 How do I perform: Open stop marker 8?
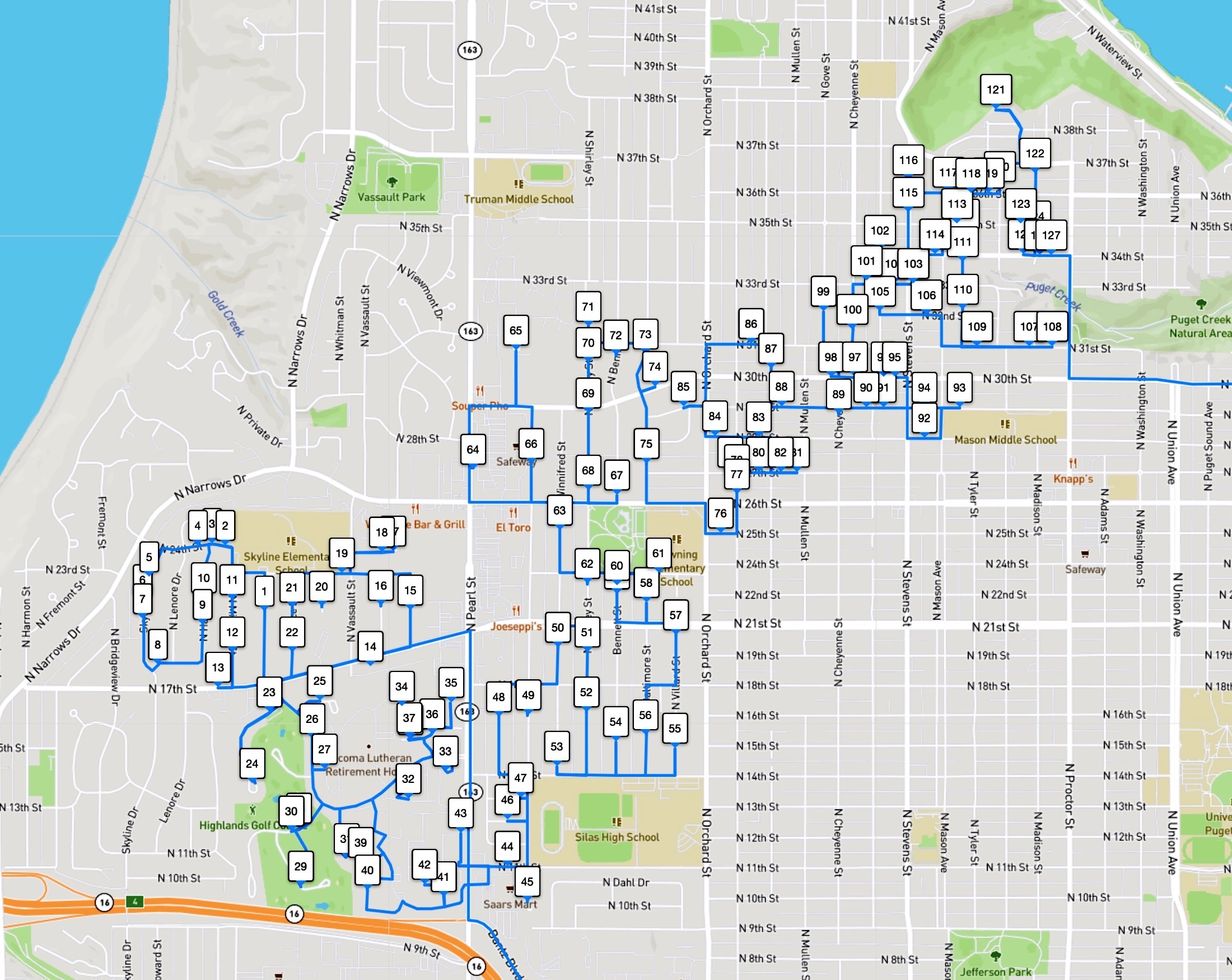(158, 645)
